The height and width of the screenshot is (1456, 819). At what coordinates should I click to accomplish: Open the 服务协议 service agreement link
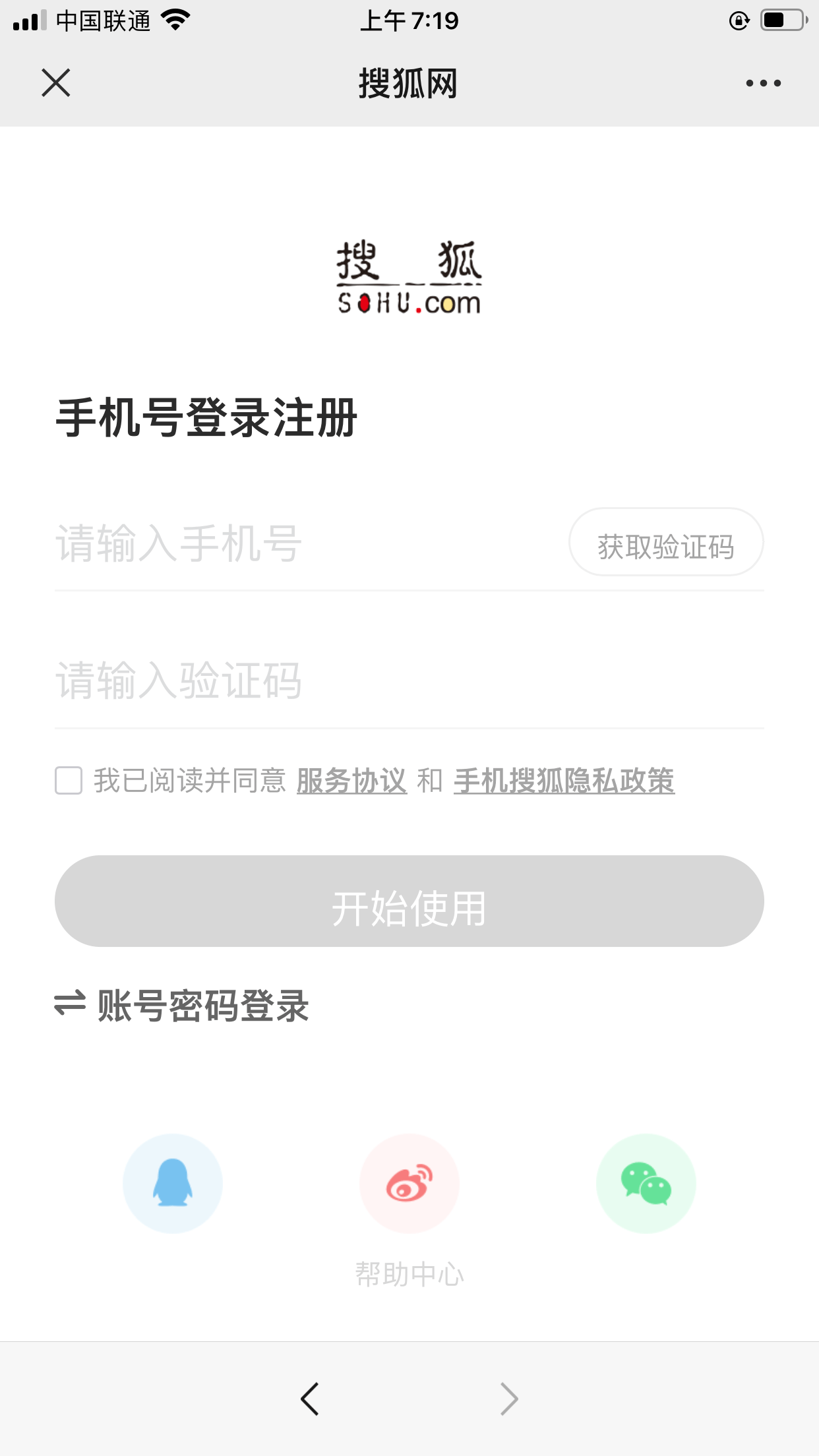tap(352, 781)
